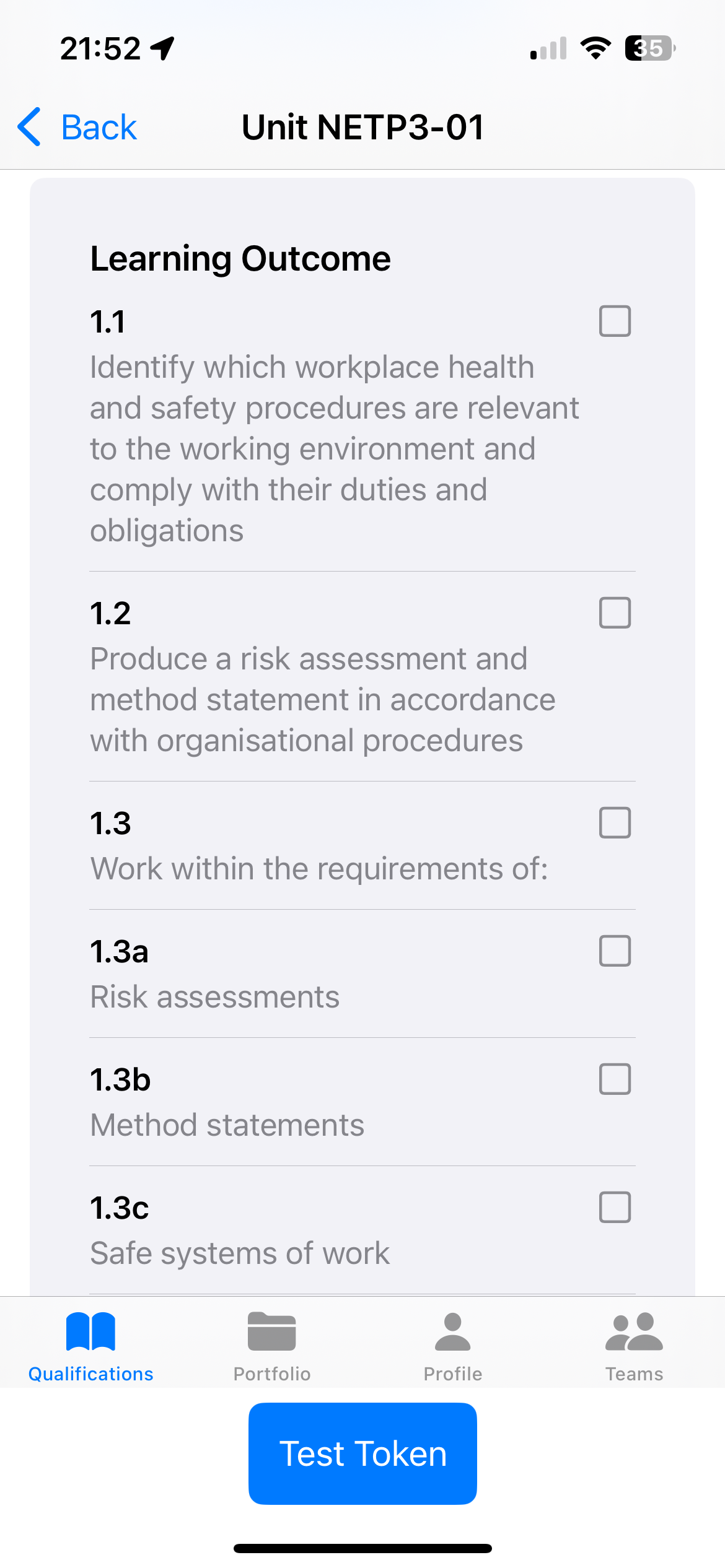This screenshot has width=725, height=1568.
Task: Check the 1.3b Method statements box
Action: 614,1080
